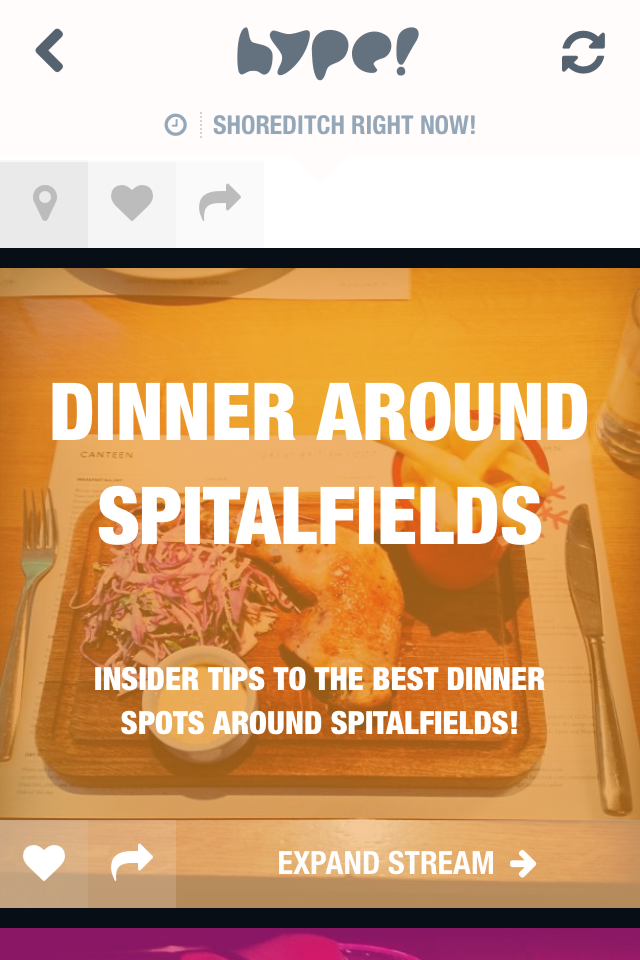Share the Dinner Around Spitalfields stream
This screenshot has width=640, height=960.
coord(132,863)
